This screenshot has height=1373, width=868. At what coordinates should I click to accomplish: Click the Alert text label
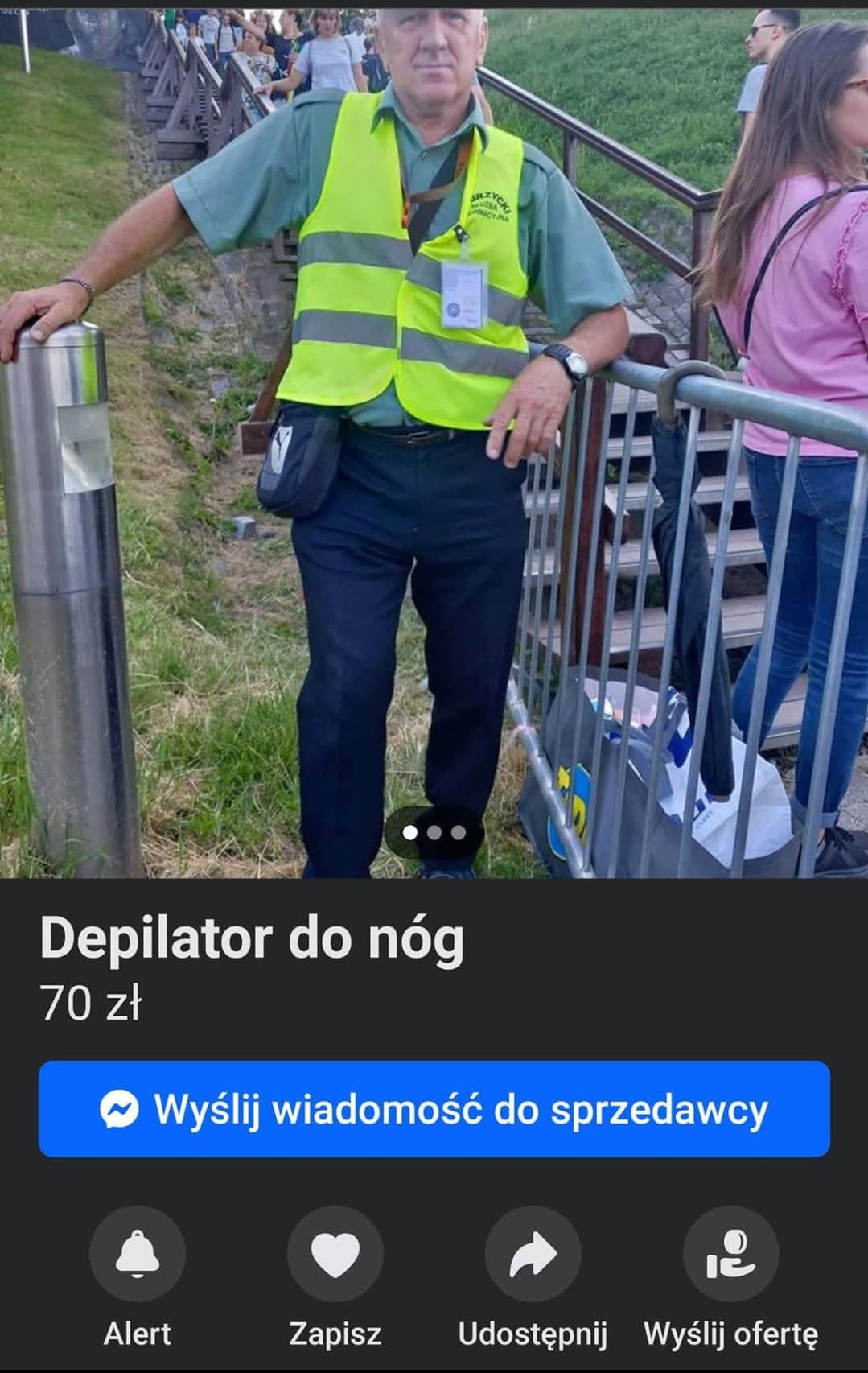tap(137, 1332)
